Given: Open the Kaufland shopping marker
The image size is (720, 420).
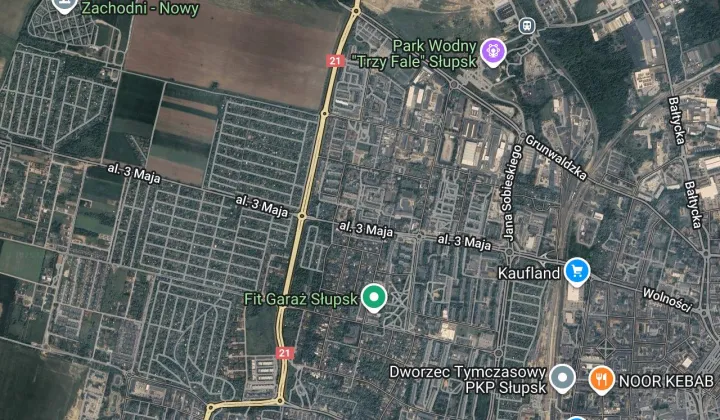Looking at the screenshot, I should pos(576,270).
